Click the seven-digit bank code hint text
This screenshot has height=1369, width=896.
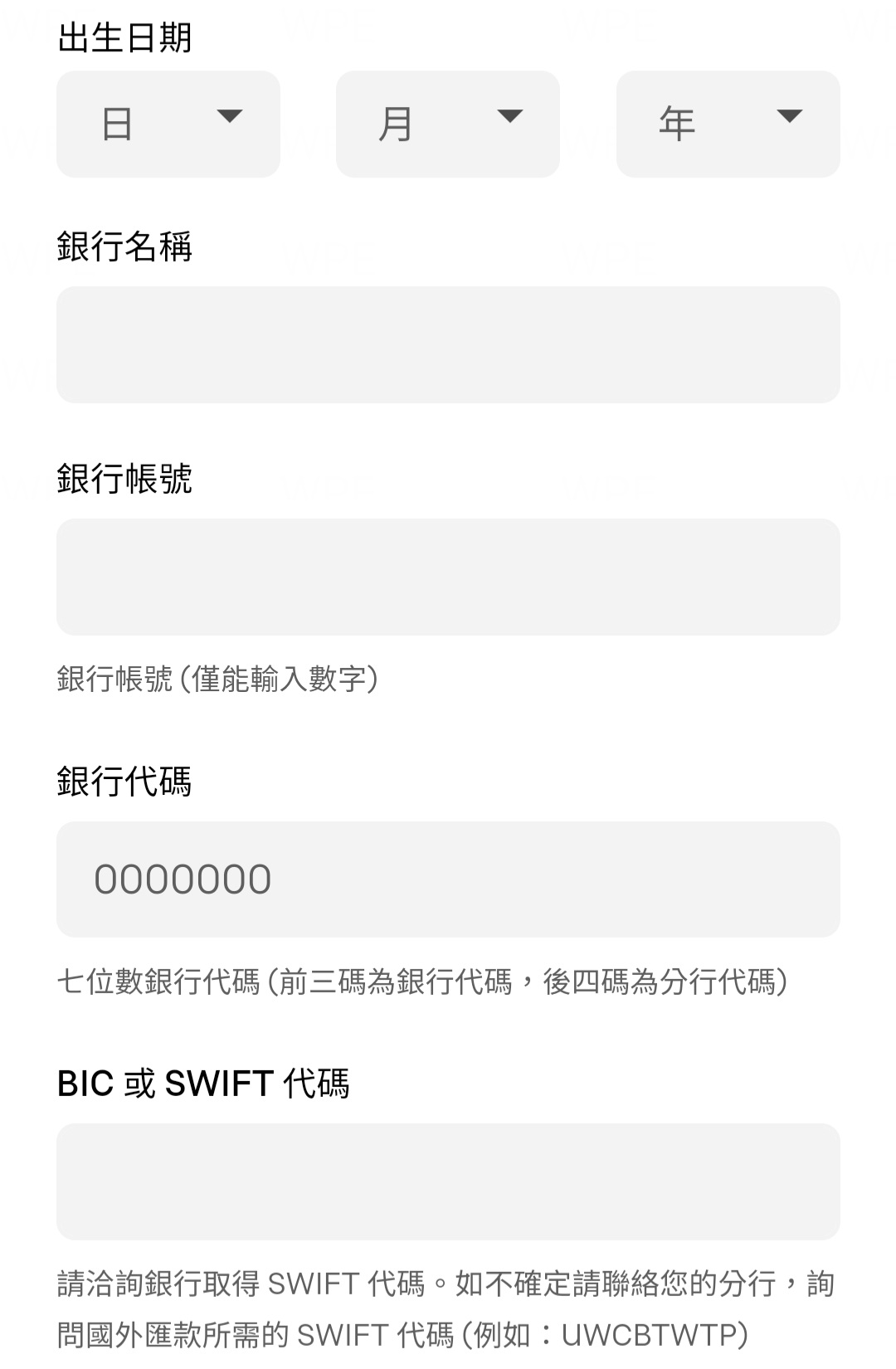click(423, 982)
